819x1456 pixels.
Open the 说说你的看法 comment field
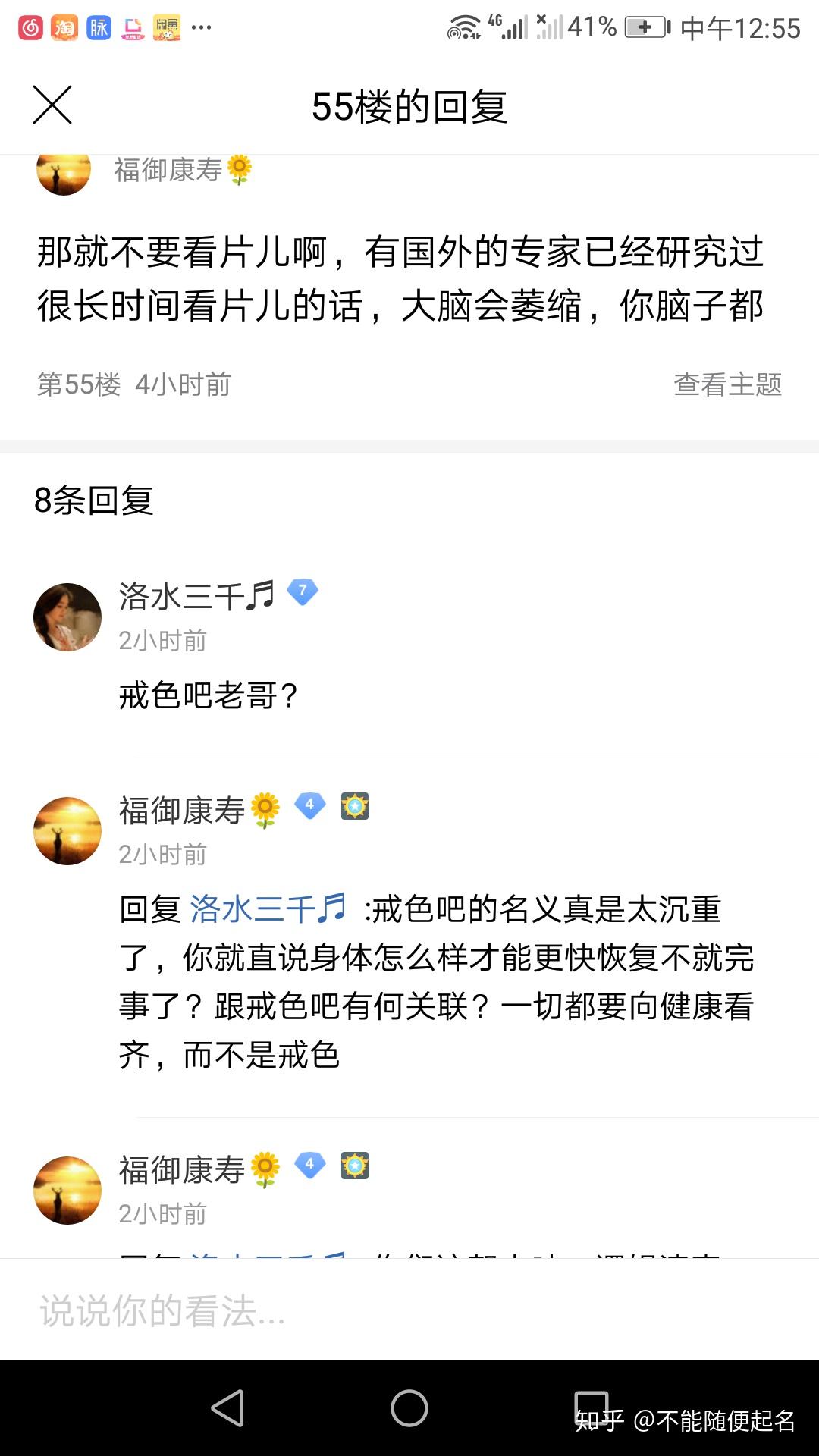point(409,1310)
